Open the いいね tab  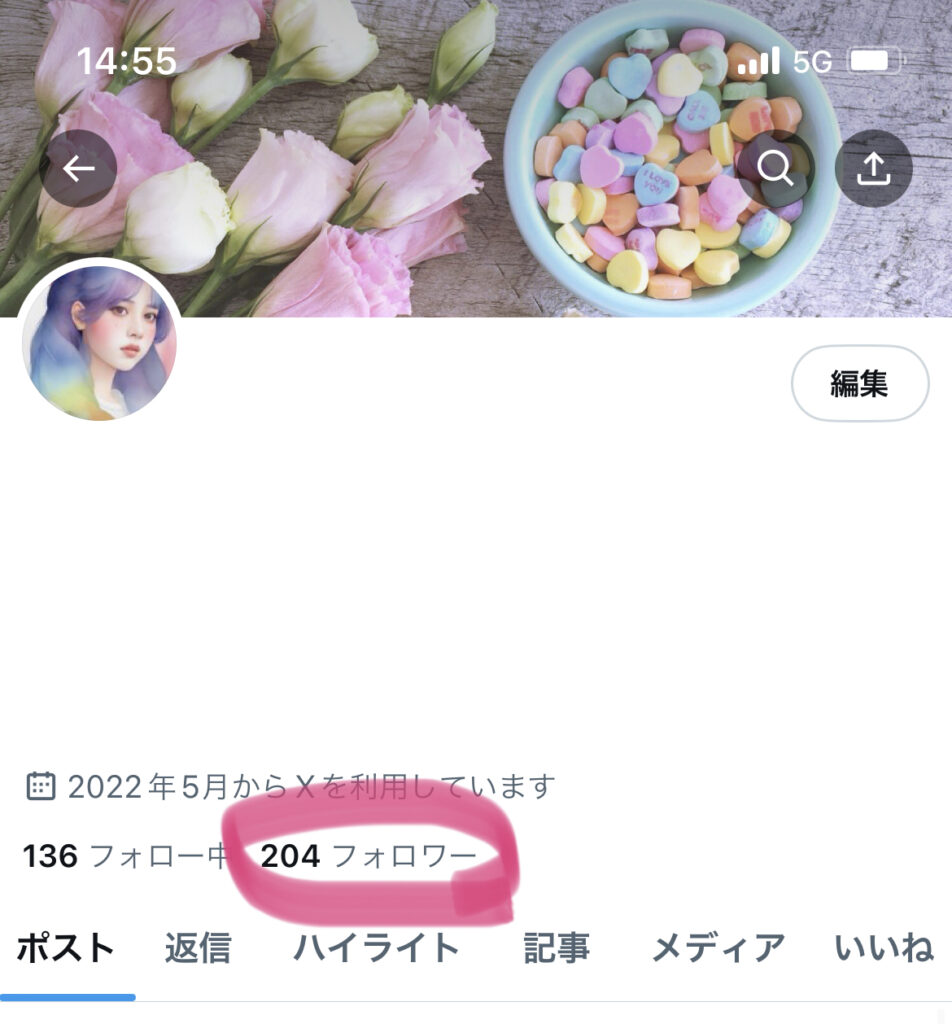click(x=884, y=948)
